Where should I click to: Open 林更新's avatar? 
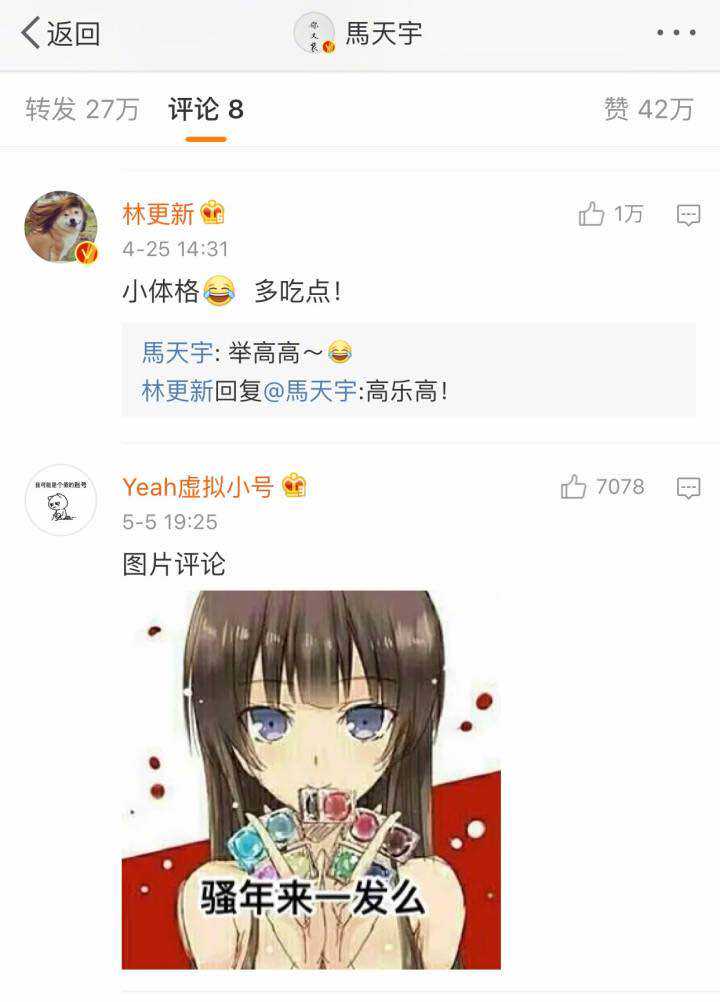click(61, 227)
